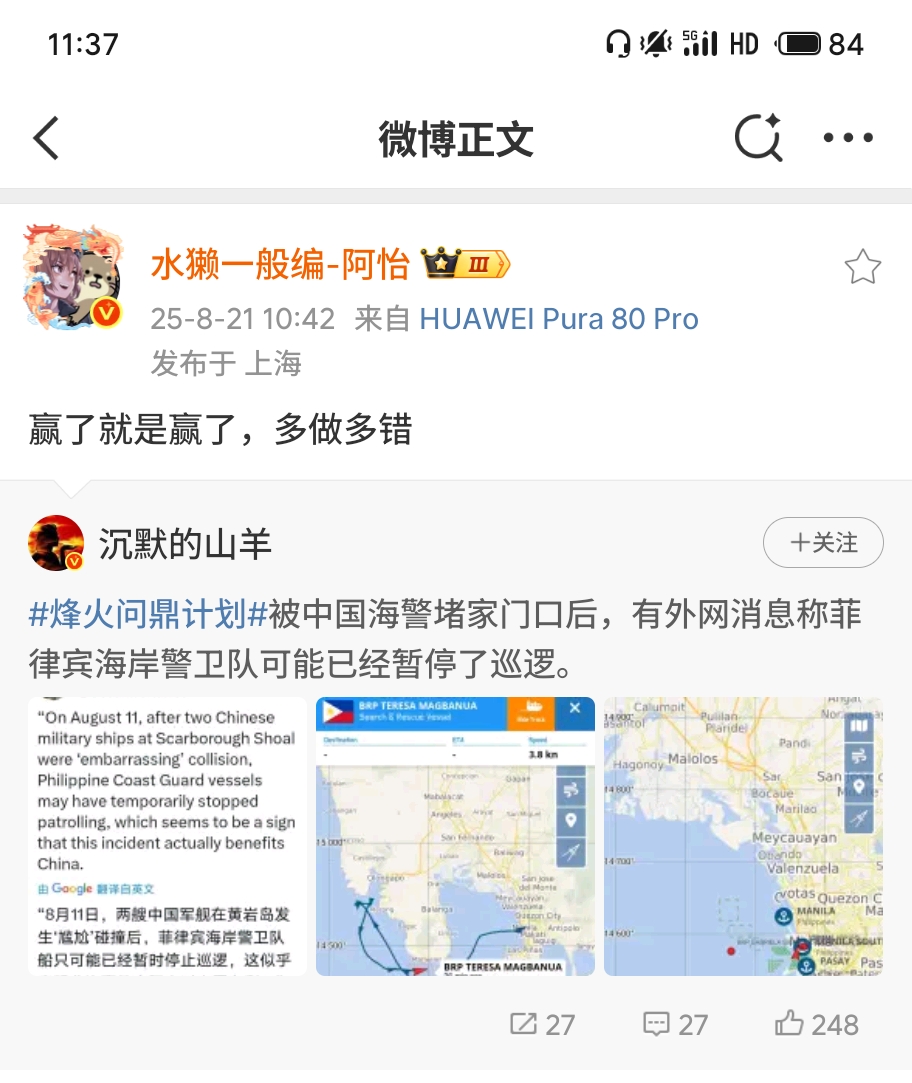Repost the original post with 27 reposts

tap(543, 1024)
